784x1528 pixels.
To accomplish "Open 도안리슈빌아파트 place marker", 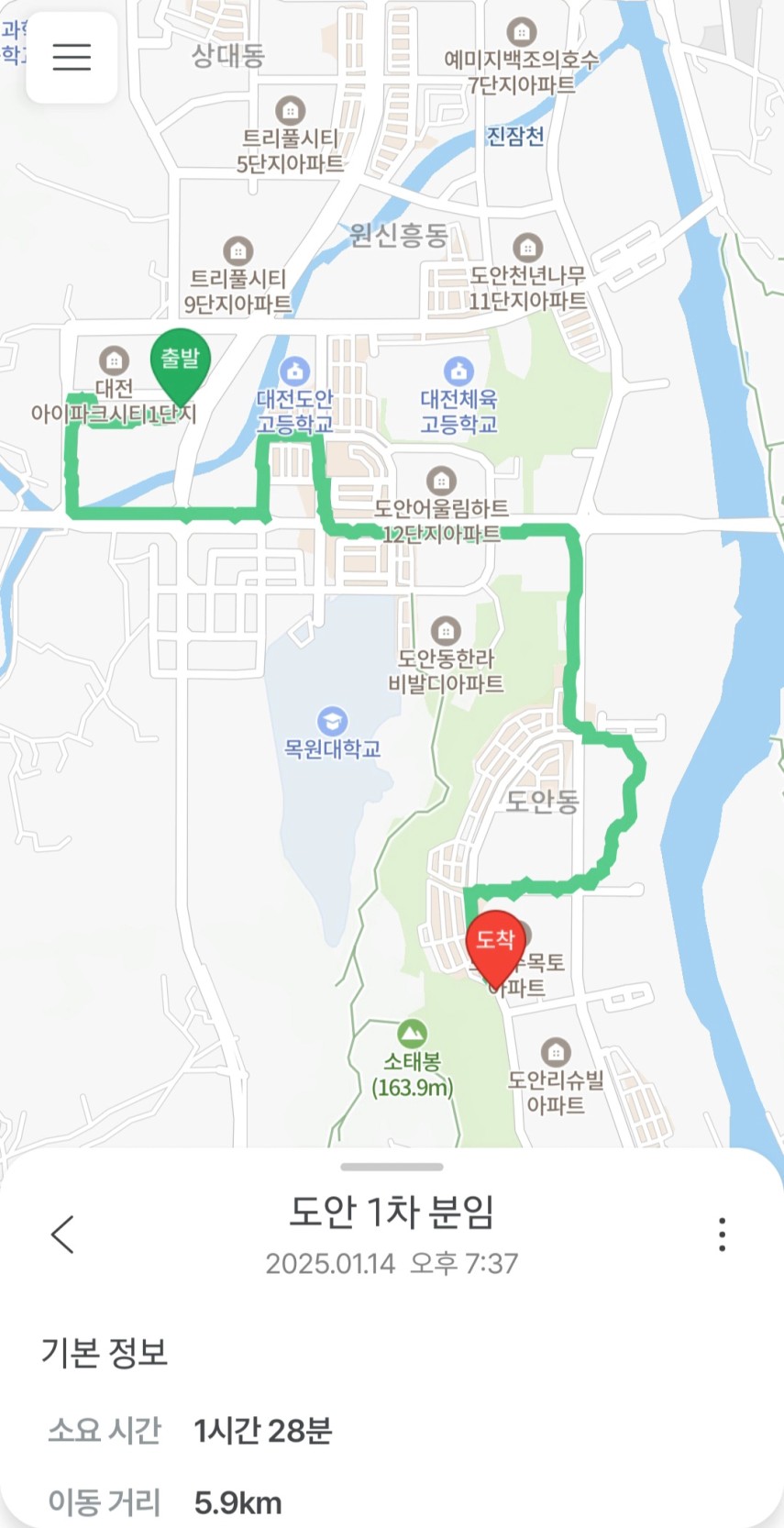I will click(556, 1052).
